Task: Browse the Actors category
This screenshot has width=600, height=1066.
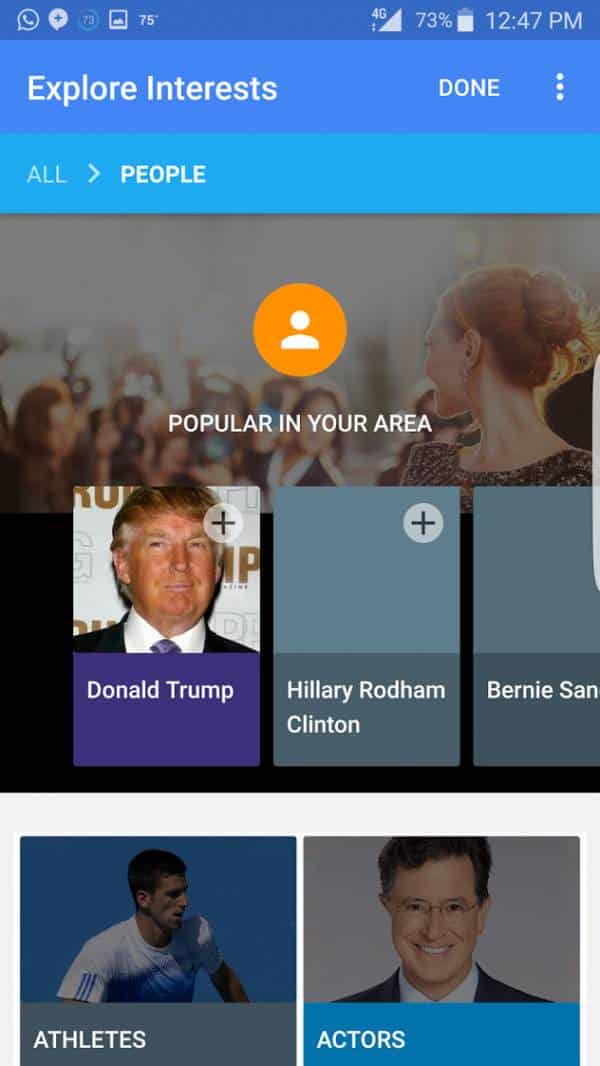Action: point(441,950)
